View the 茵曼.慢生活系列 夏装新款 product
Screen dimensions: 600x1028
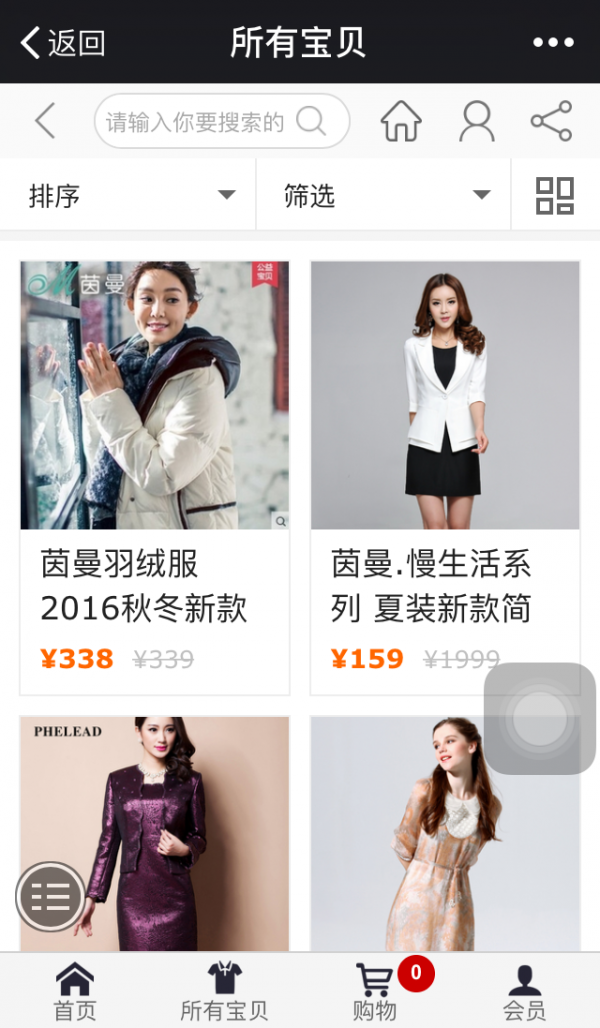(x=445, y=477)
